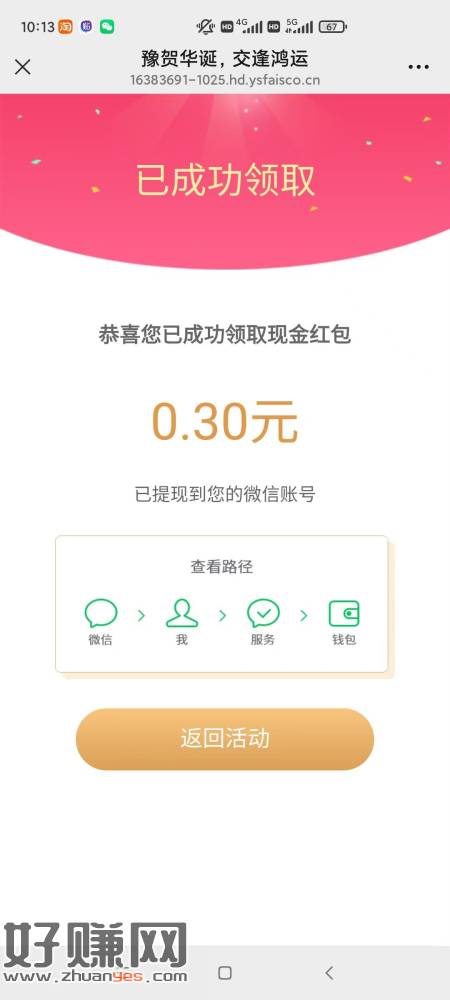Image resolution: width=450 pixels, height=1000 pixels.
Task: Go back using the system back arrow
Action: pos(329,973)
